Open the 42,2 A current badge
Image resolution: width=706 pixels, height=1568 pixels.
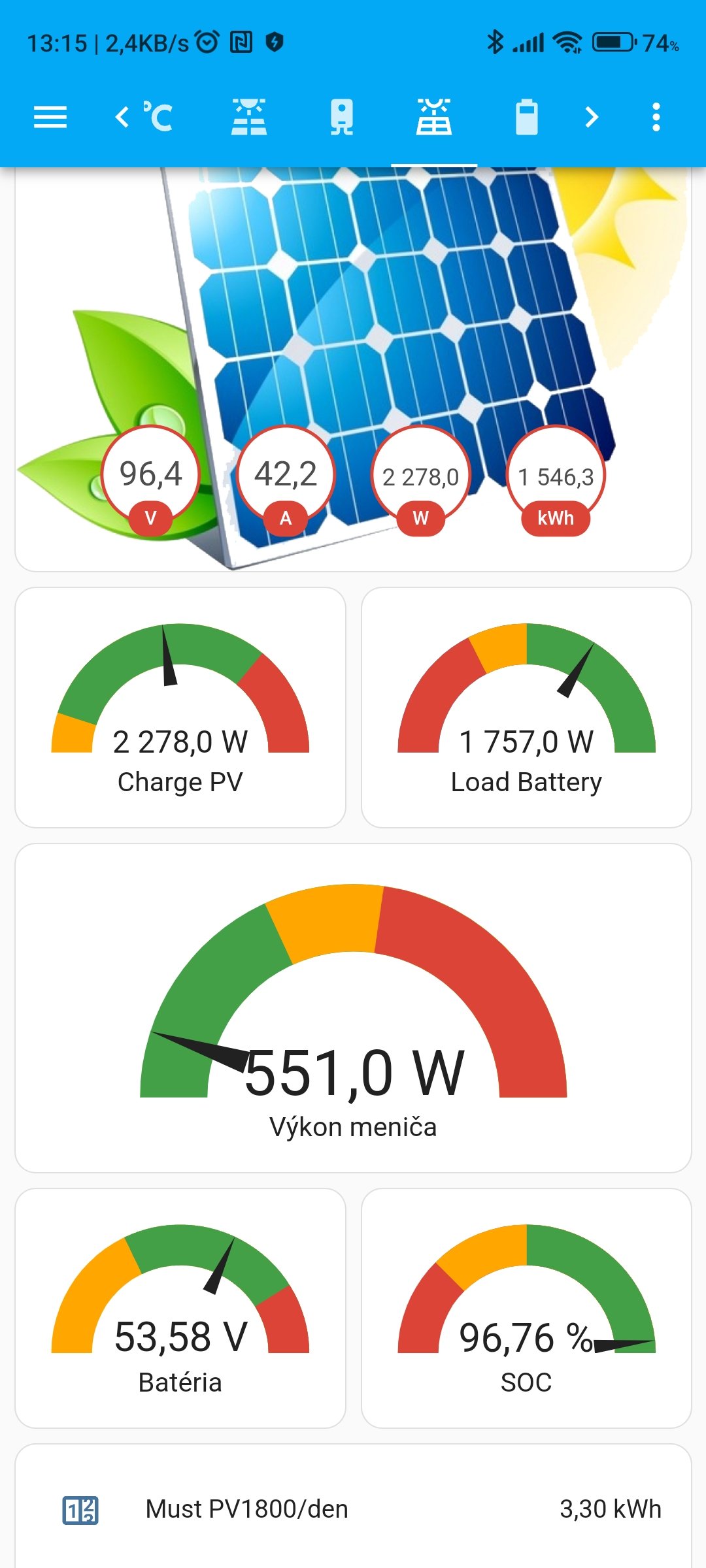[286, 480]
